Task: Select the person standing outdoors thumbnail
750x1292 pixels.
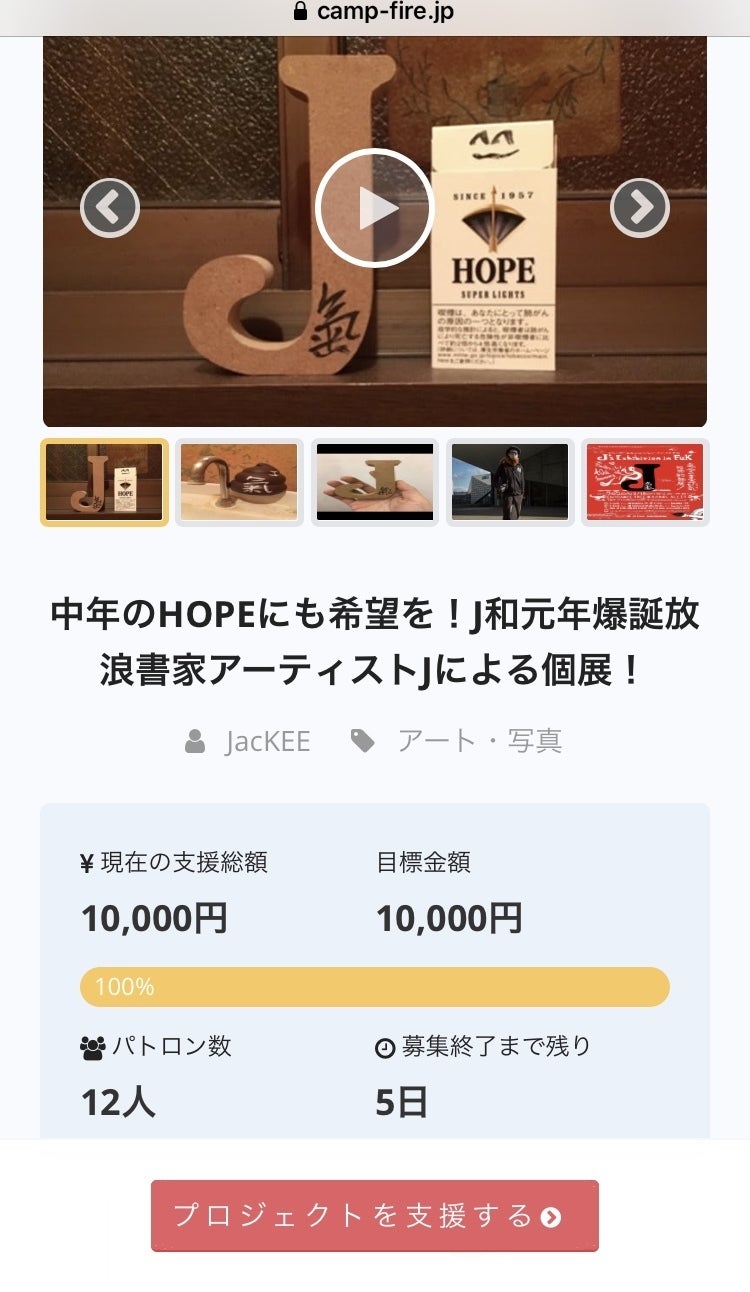Action: tap(510, 482)
